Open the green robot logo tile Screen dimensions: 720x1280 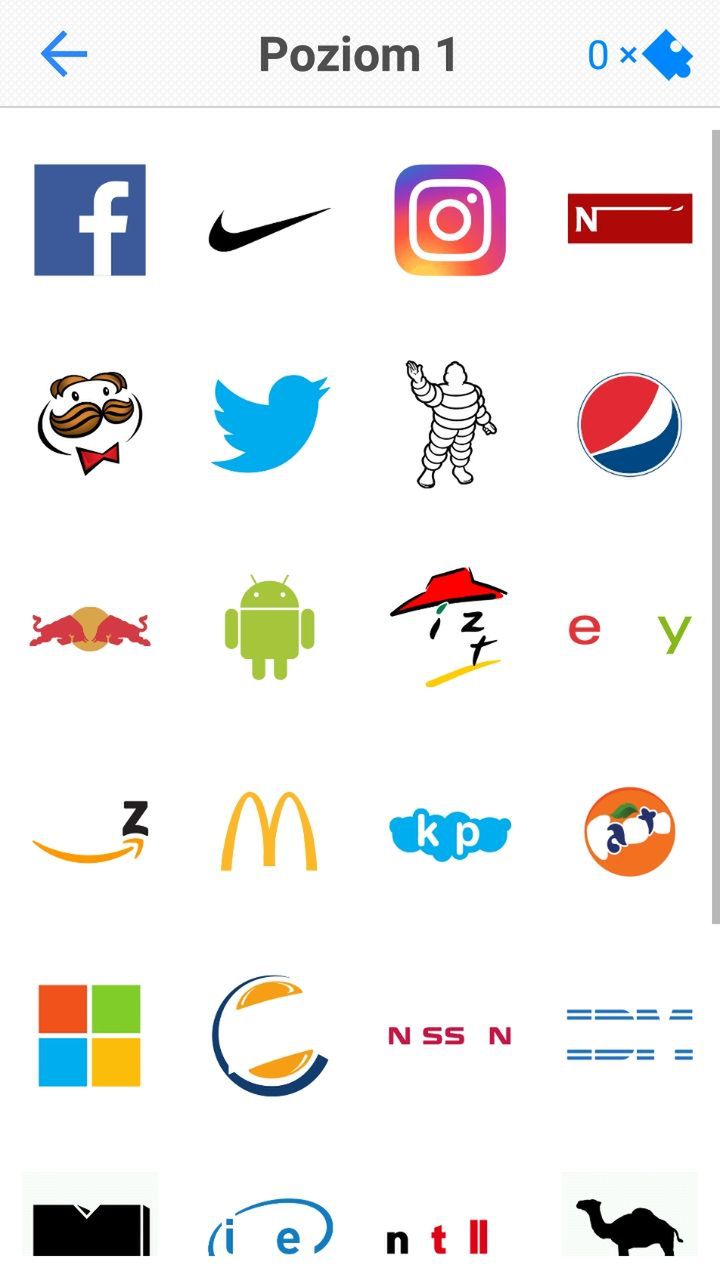(270, 627)
